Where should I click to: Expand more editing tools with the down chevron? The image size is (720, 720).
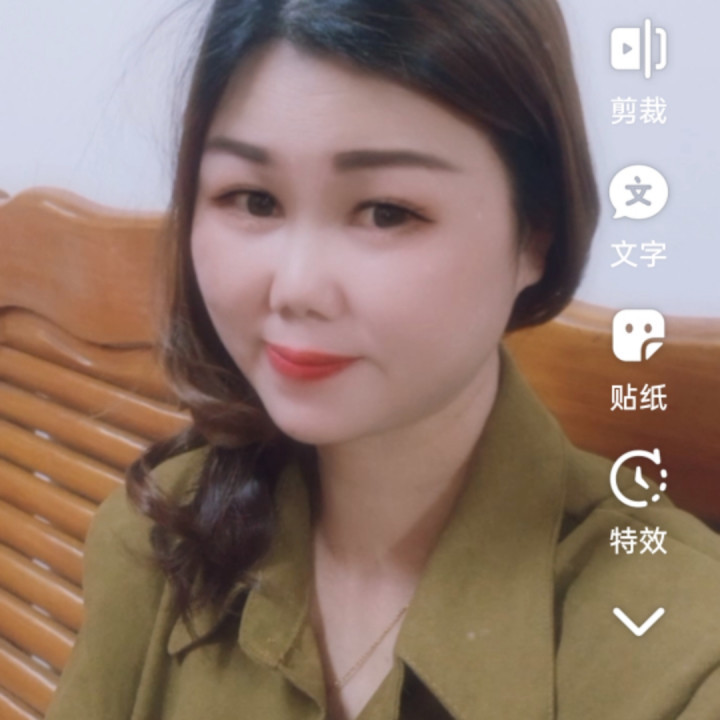(639, 621)
